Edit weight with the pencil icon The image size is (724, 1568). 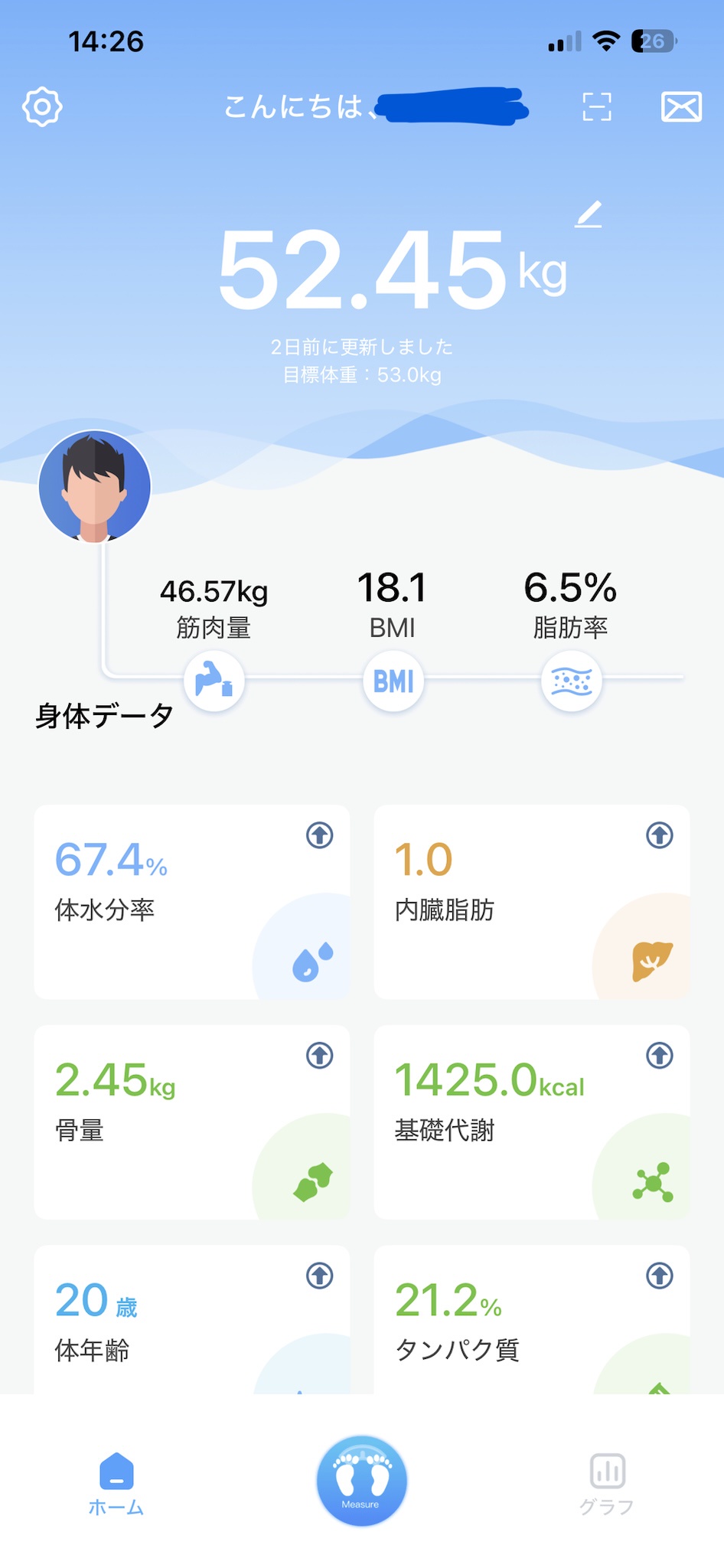click(589, 214)
